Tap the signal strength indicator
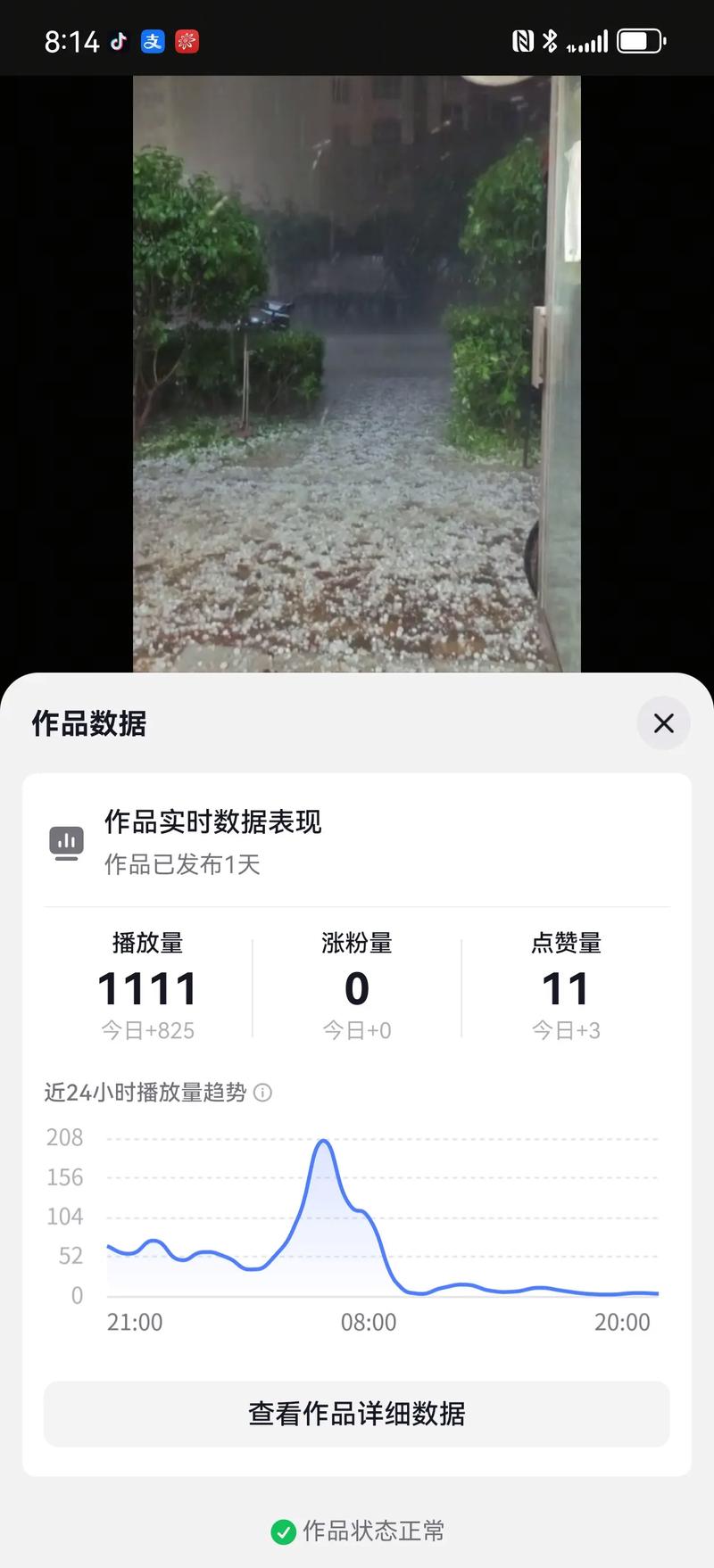 [589, 40]
